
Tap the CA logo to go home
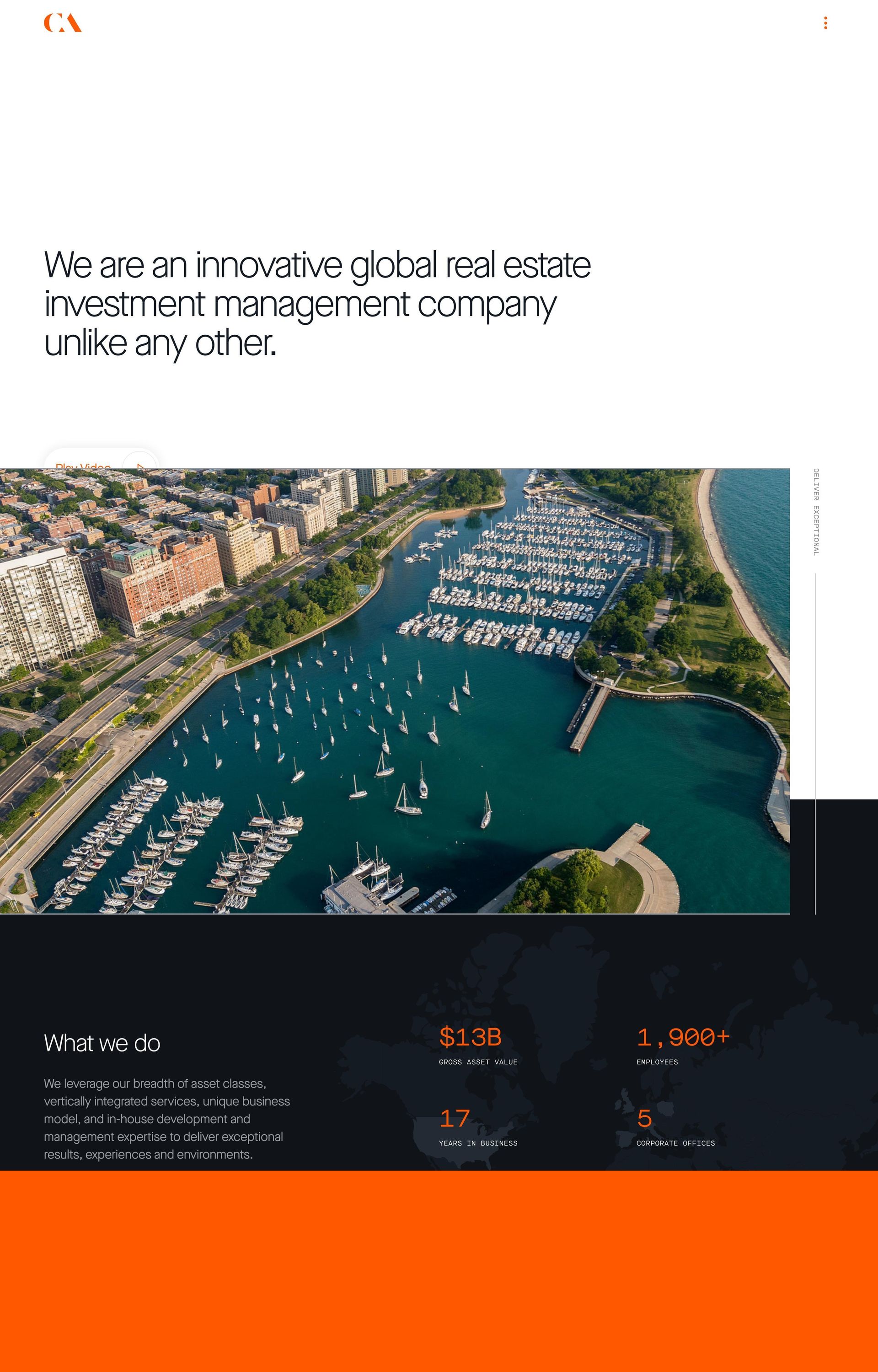point(63,23)
